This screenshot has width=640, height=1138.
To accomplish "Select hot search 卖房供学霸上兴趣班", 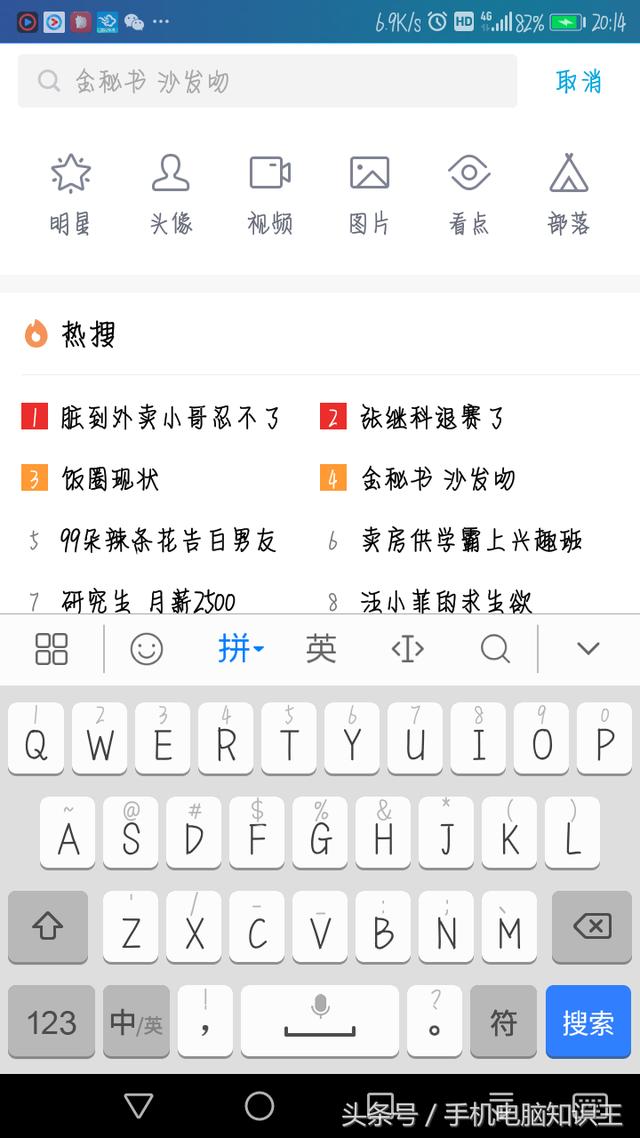I will pos(471,541).
